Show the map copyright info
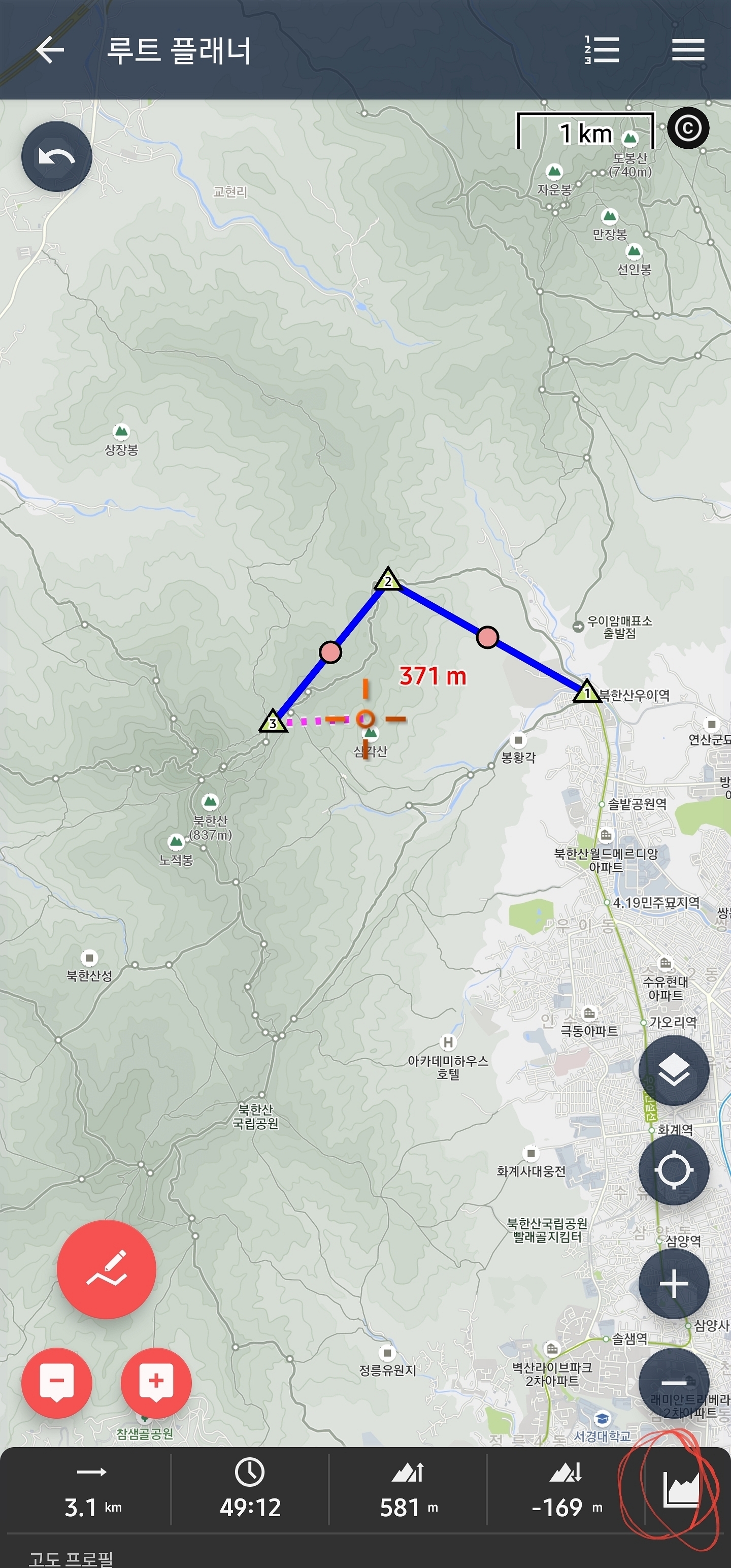Screen dimensions: 731x1568 [688, 128]
